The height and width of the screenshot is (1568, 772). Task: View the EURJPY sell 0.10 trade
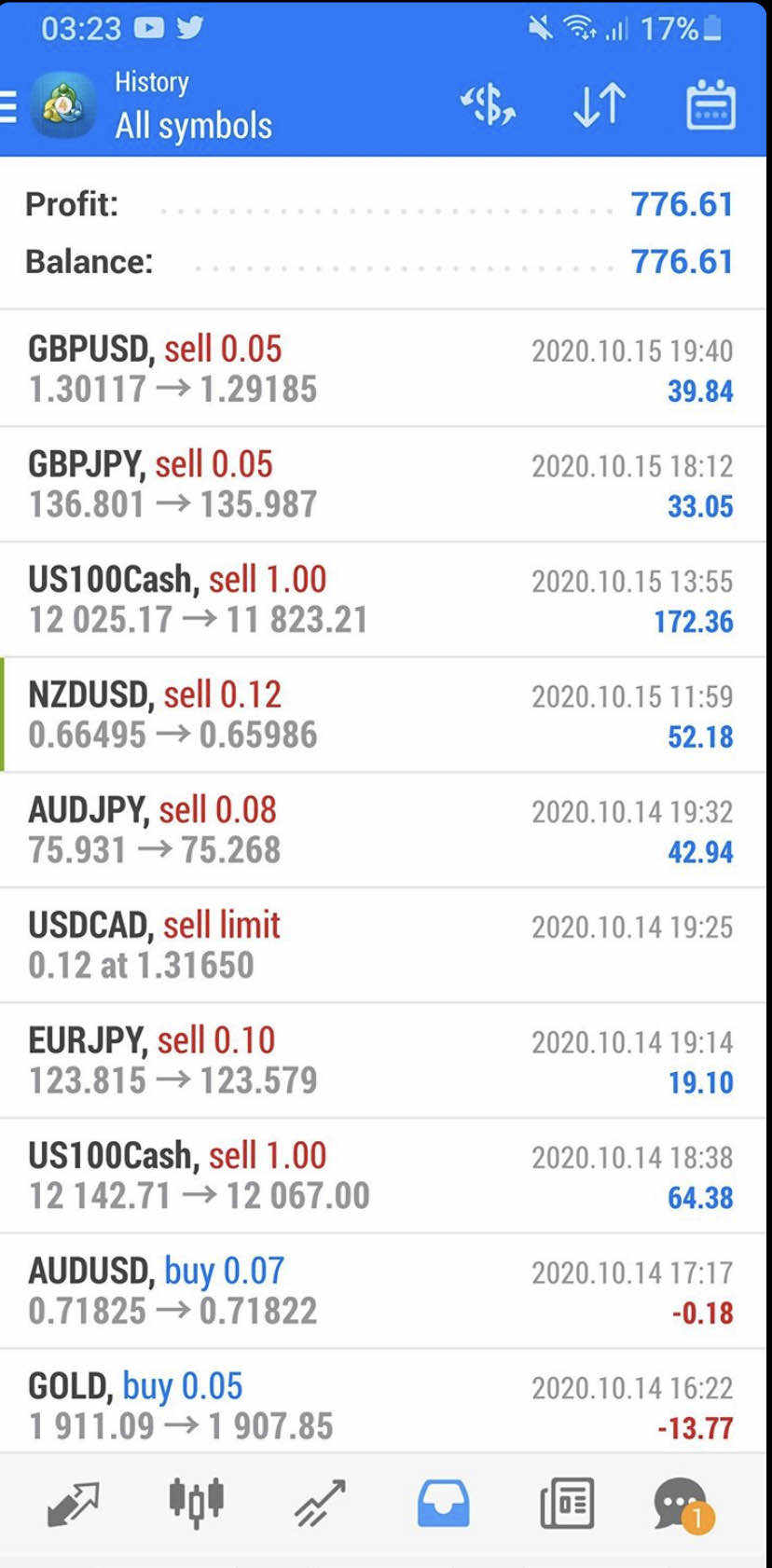[382, 1061]
